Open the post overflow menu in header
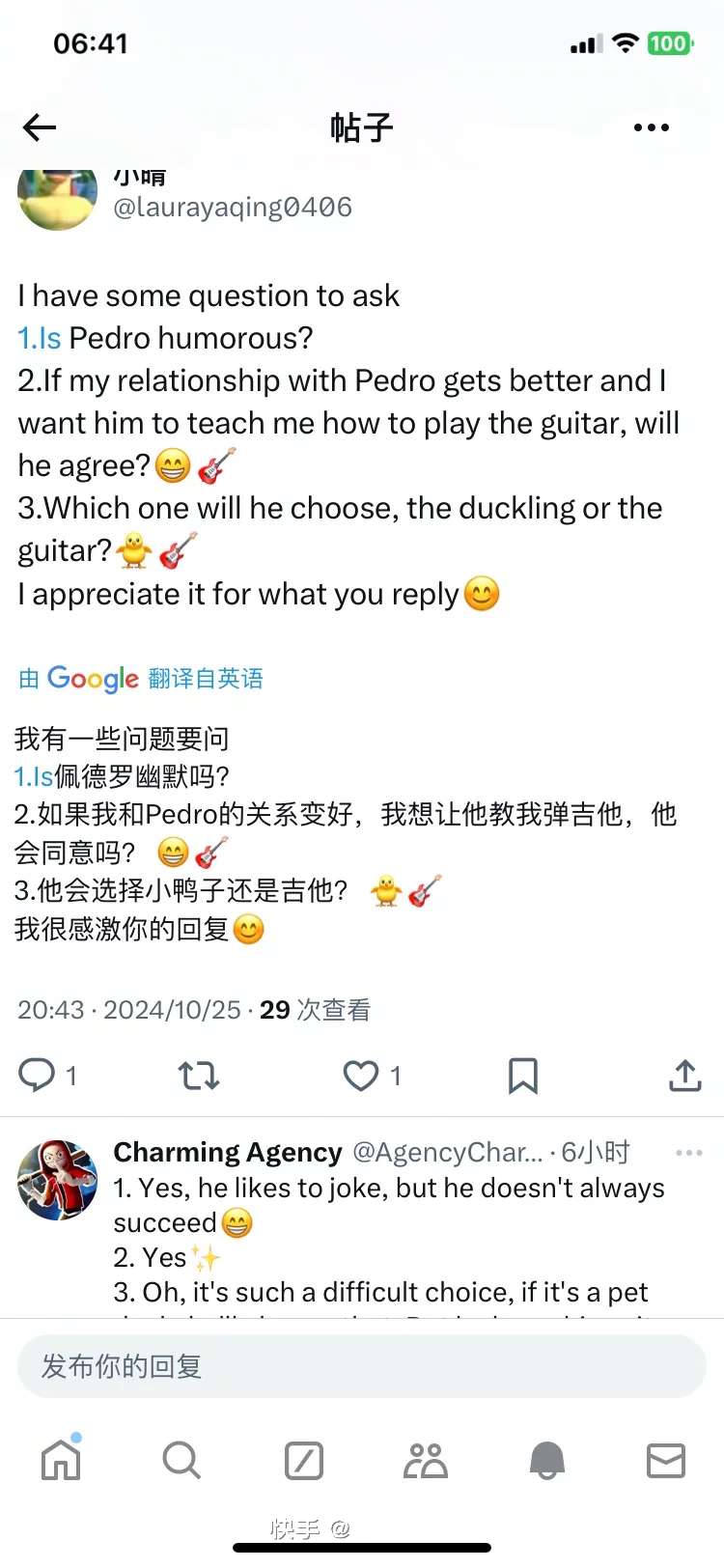 [x=652, y=127]
